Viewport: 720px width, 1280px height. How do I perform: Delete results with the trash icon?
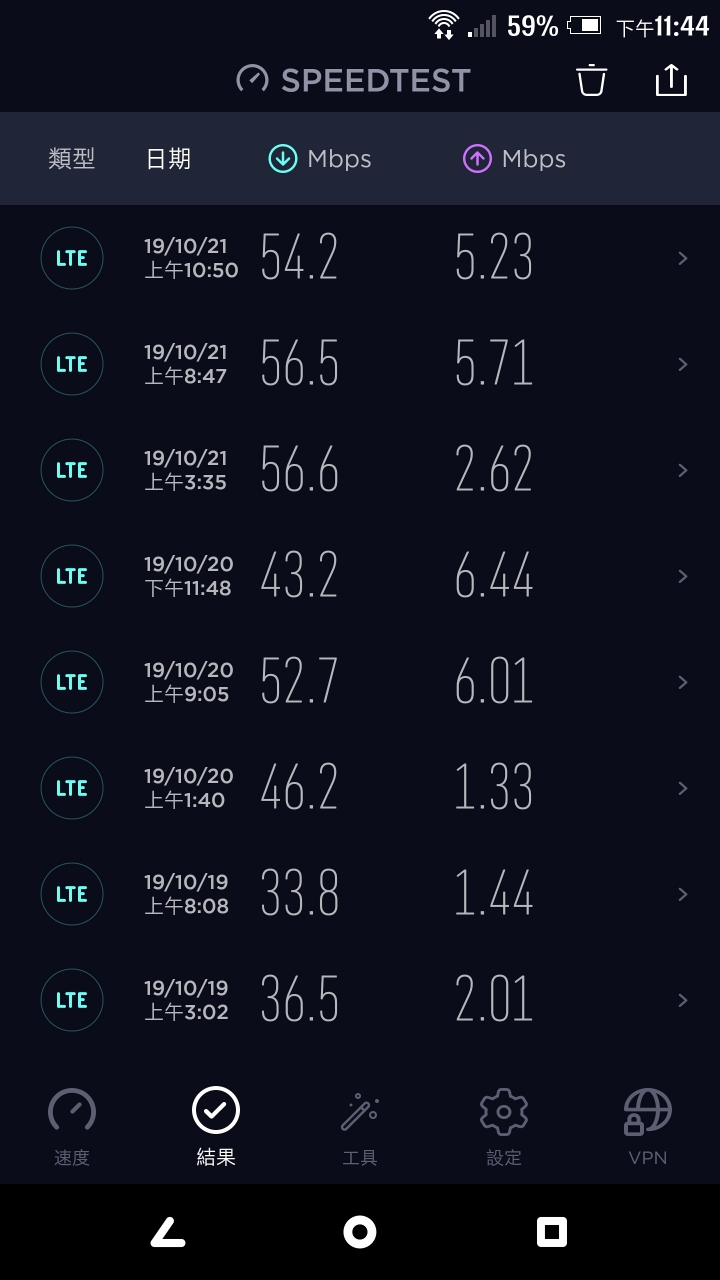(591, 80)
